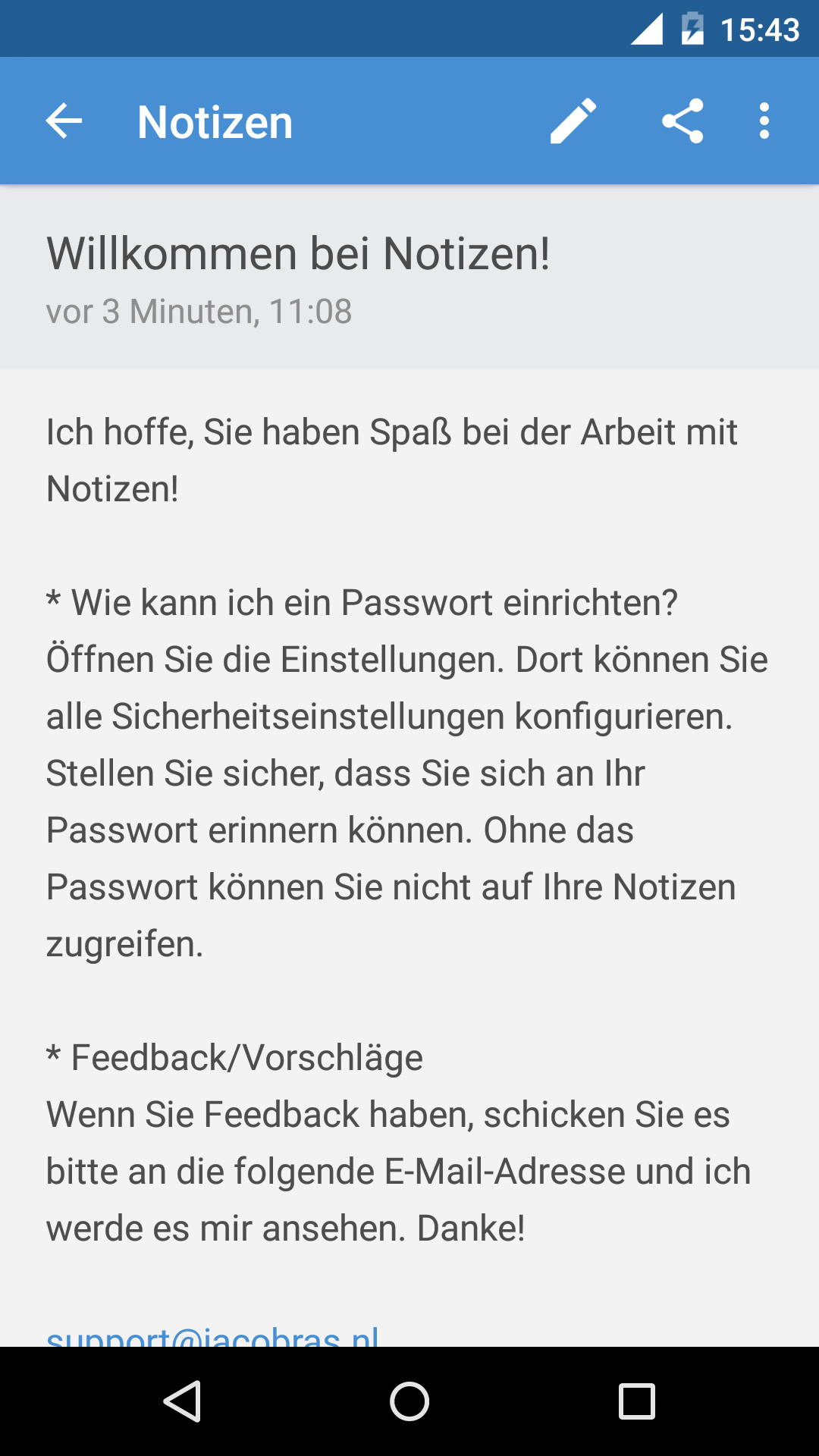Open the support@jacobras.nl email link
Screen dimensions: 819x1456
click(x=212, y=1336)
